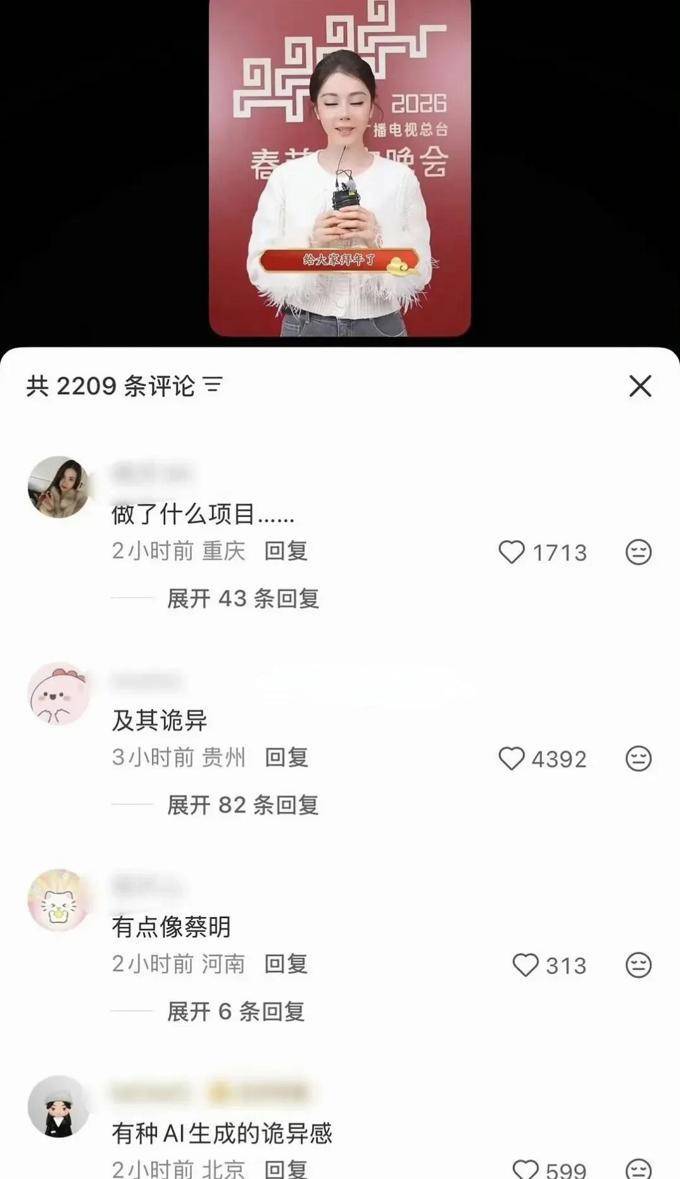Expand 6 replies under 有点像蔡明
The height and width of the screenshot is (1179, 680).
pos(235,1011)
